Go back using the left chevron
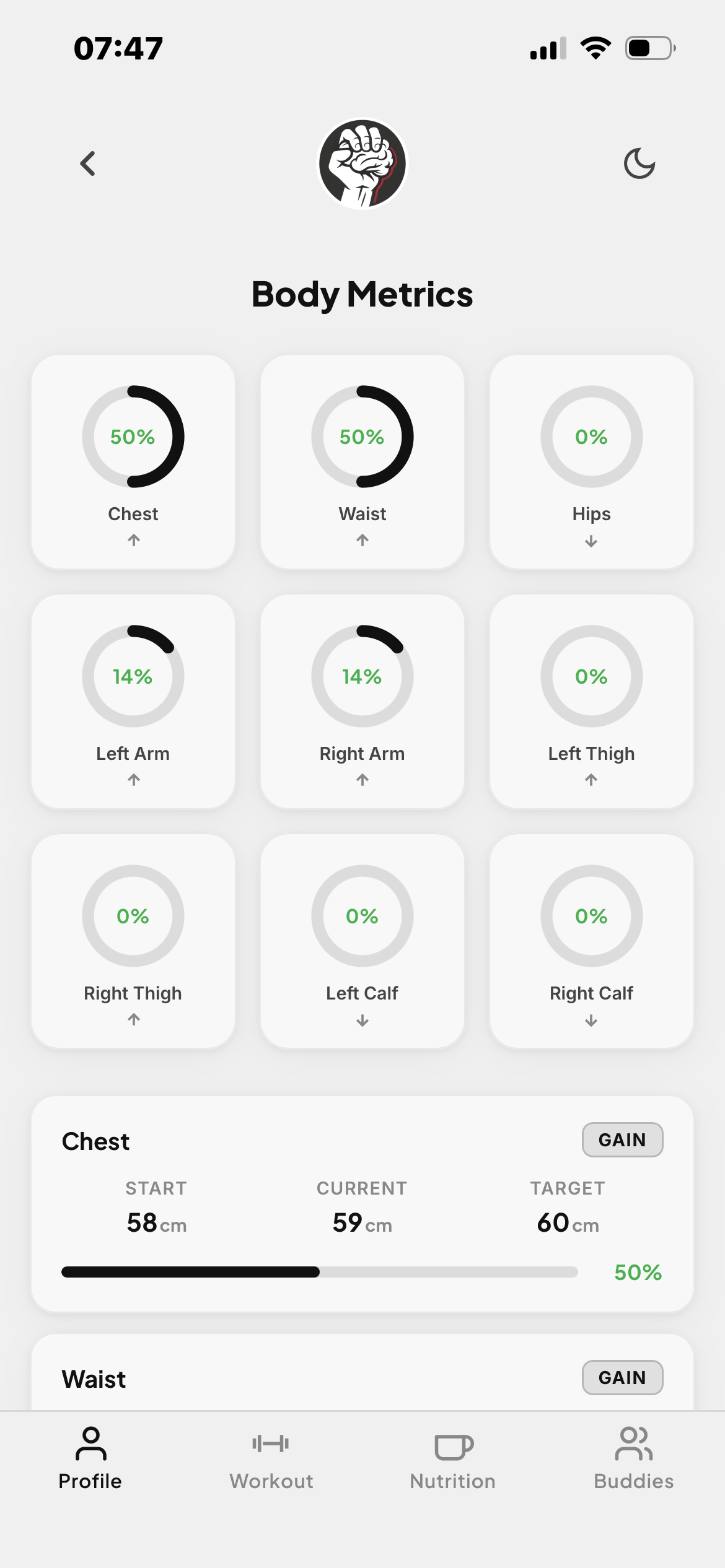The height and width of the screenshot is (1568, 725). click(x=87, y=163)
